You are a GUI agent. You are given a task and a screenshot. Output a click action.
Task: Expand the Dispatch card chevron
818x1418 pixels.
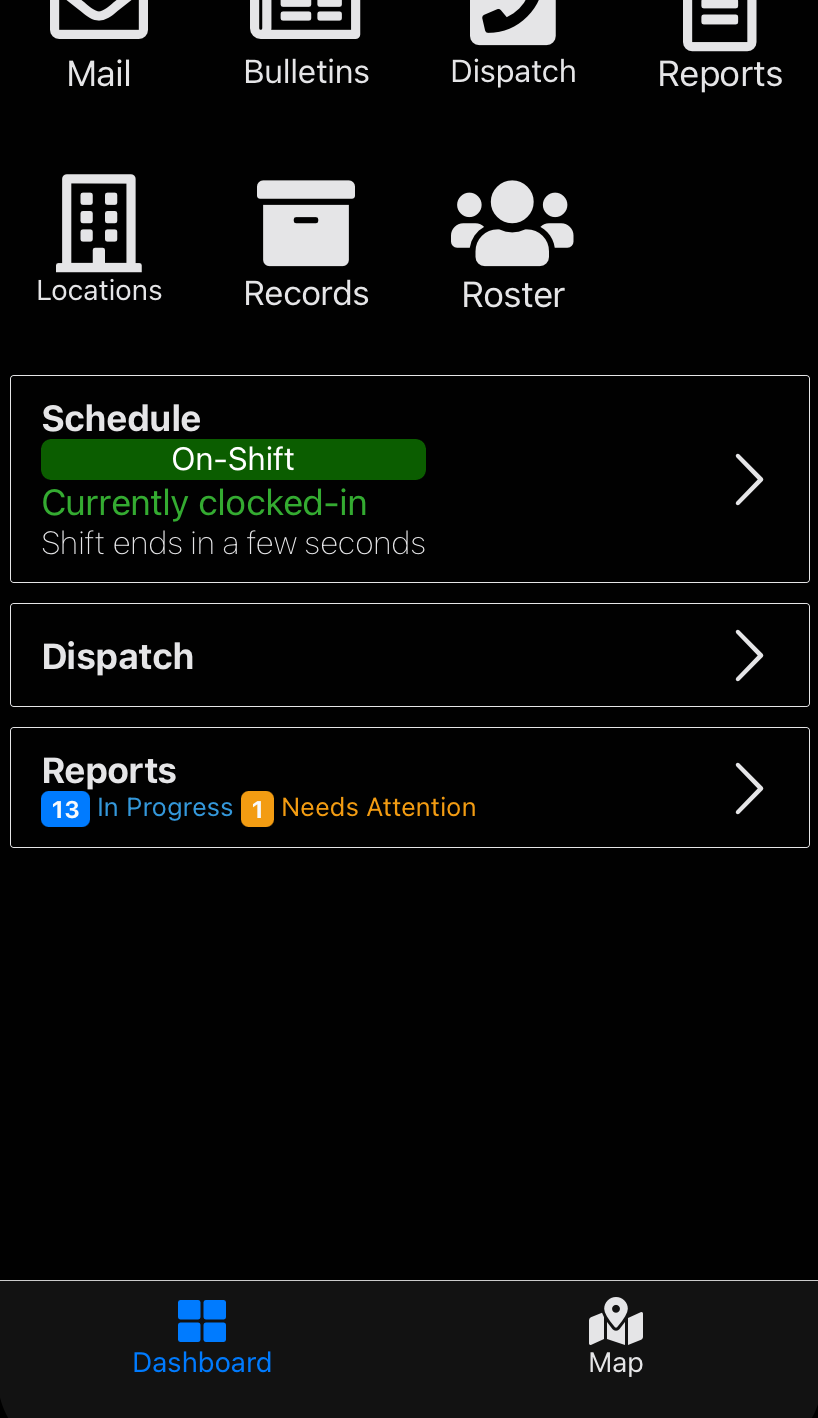click(749, 655)
